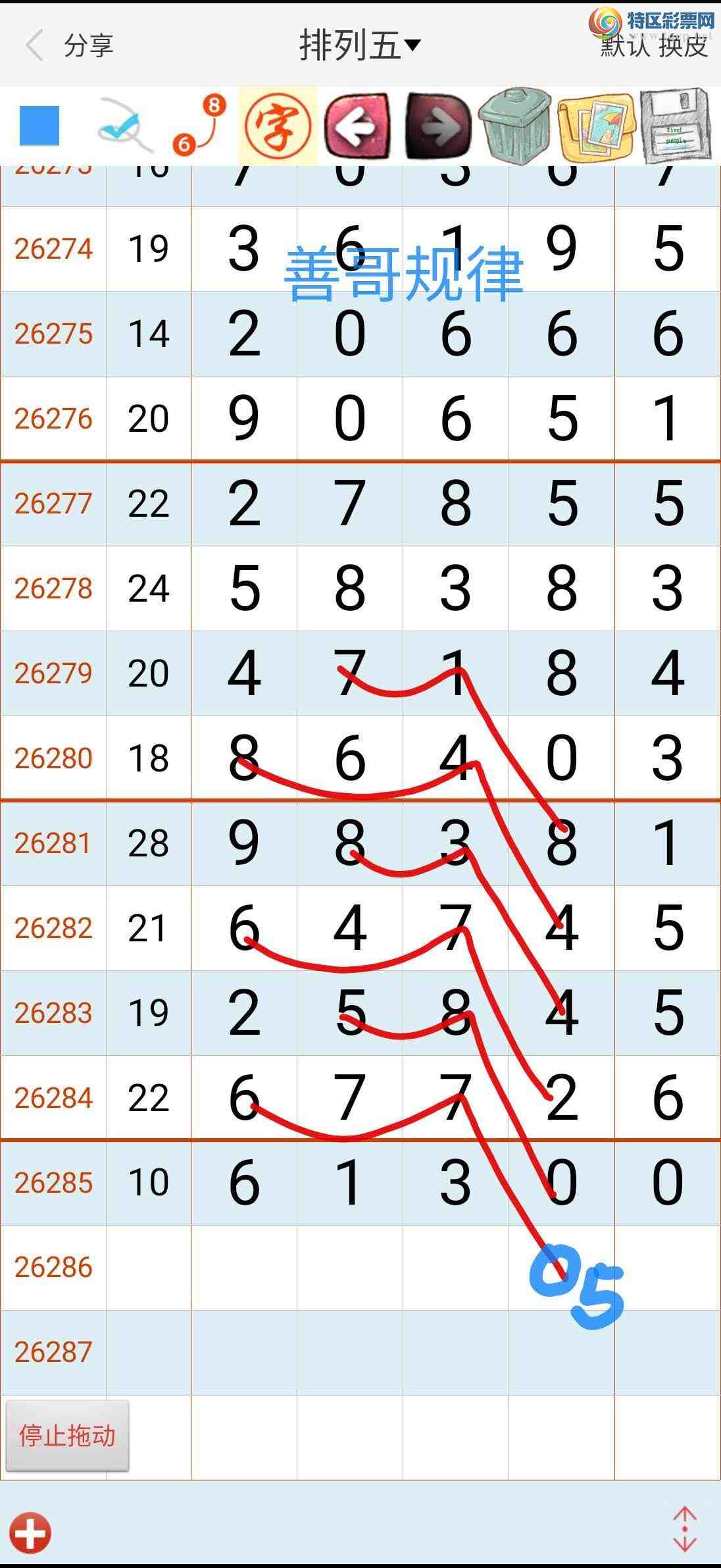
Task: Redo with the right arrow button
Action: pos(437,125)
